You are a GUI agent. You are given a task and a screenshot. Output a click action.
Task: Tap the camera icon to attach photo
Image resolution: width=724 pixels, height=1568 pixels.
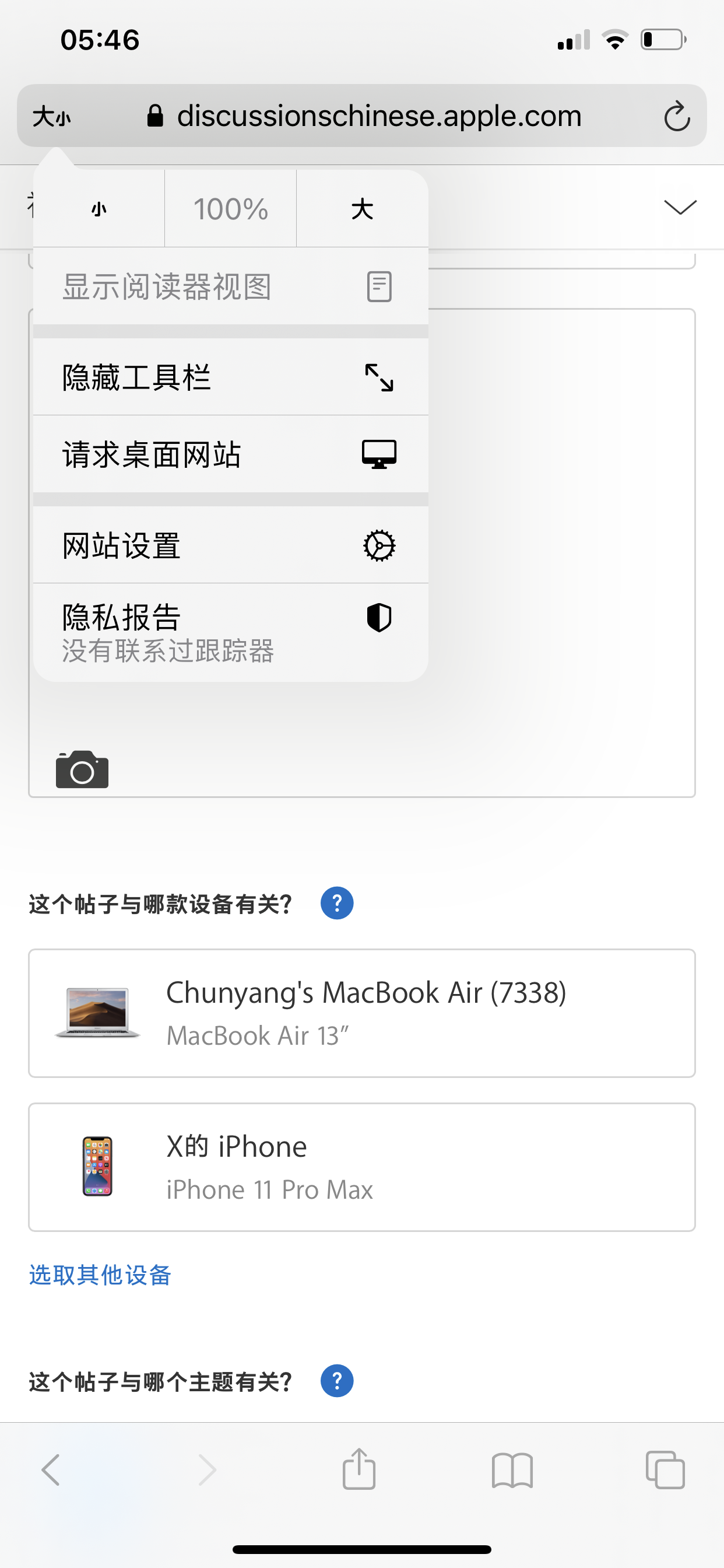[x=82, y=770]
